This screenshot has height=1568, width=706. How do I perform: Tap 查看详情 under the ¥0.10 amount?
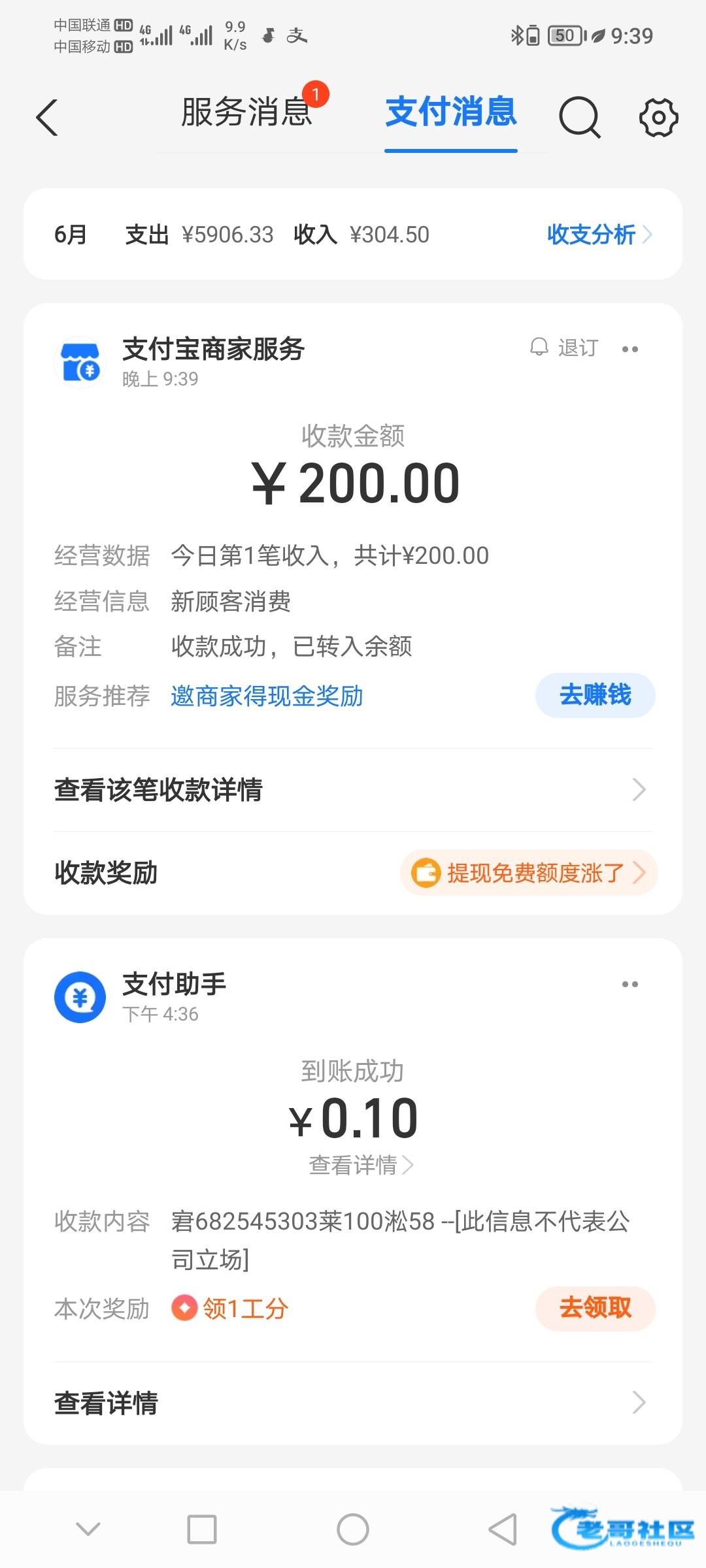point(360,1165)
